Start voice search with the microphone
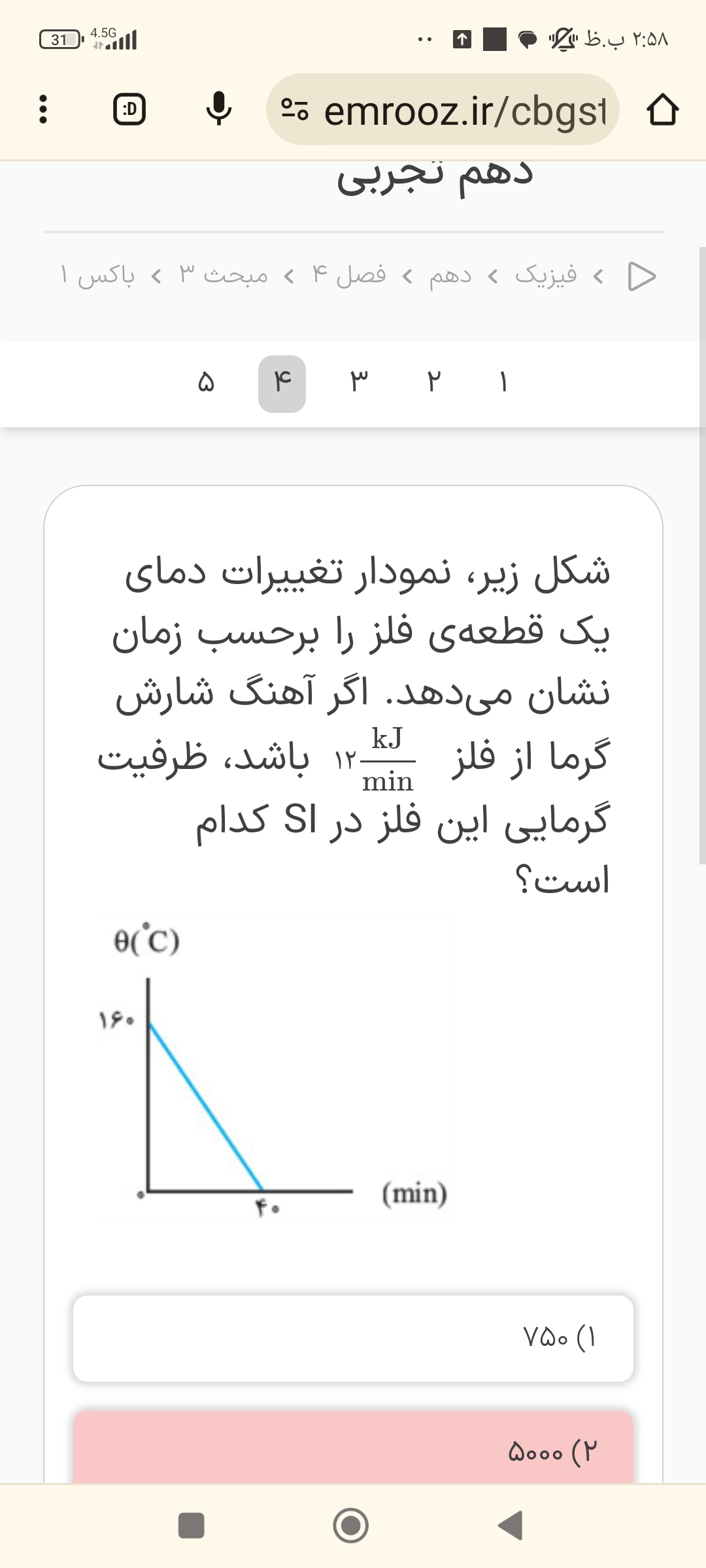 click(x=218, y=110)
